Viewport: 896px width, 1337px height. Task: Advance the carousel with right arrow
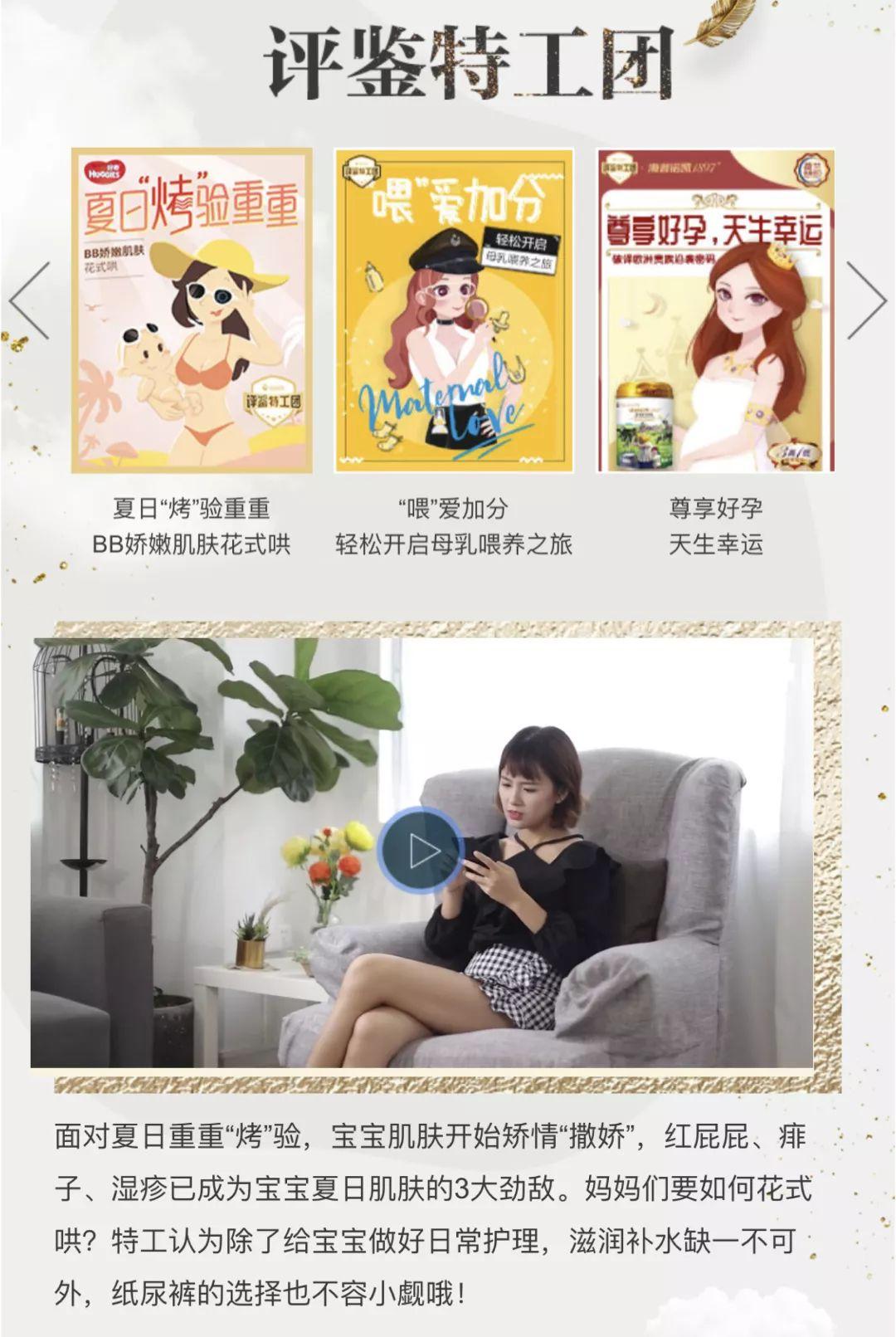[x=866, y=300]
